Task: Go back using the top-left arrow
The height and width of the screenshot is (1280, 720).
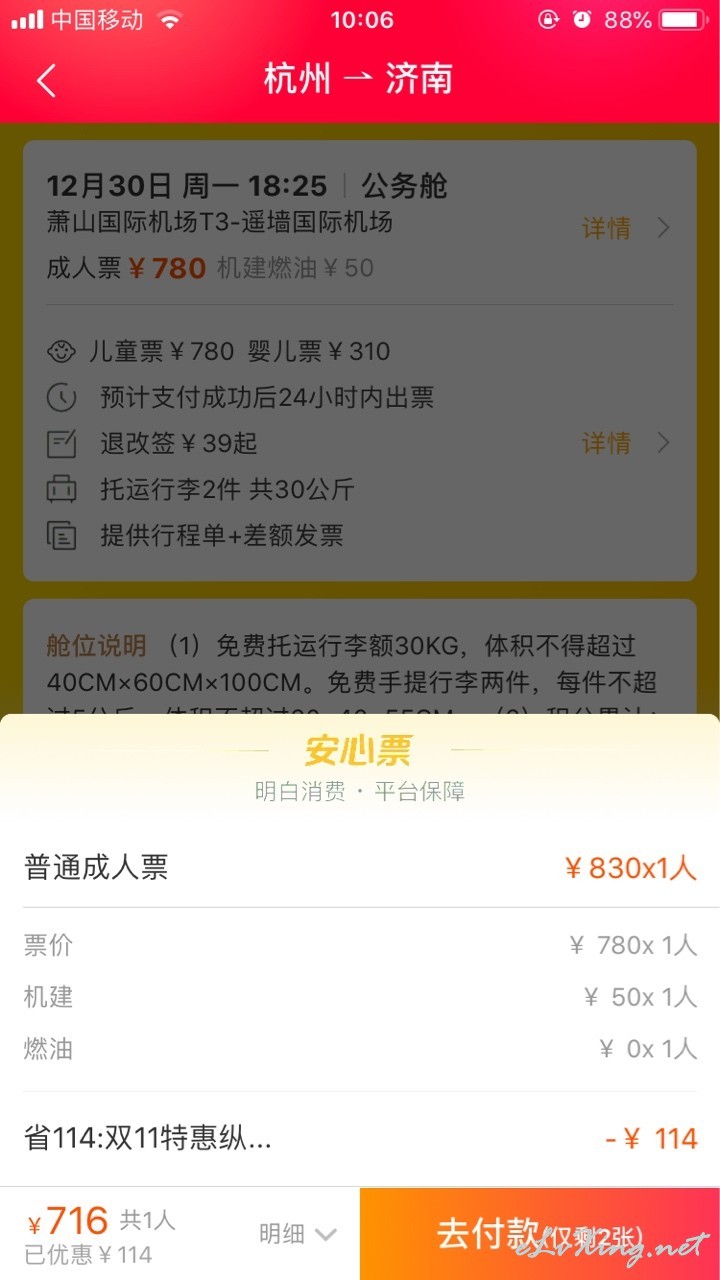Action: point(46,80)
